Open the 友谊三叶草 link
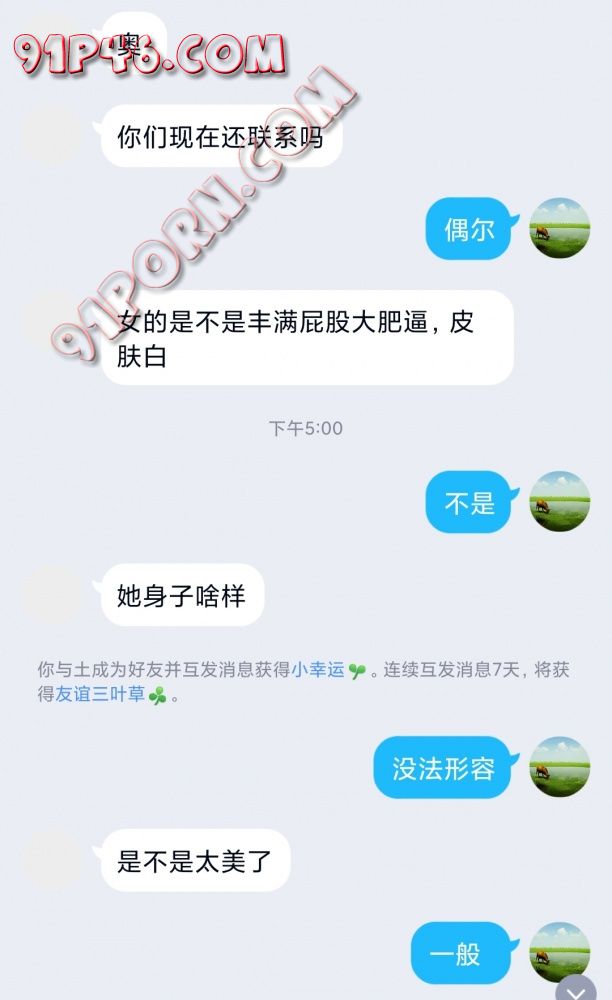Image resolution: width=612 pixels, height=1000 pixels. click(102, 695)
